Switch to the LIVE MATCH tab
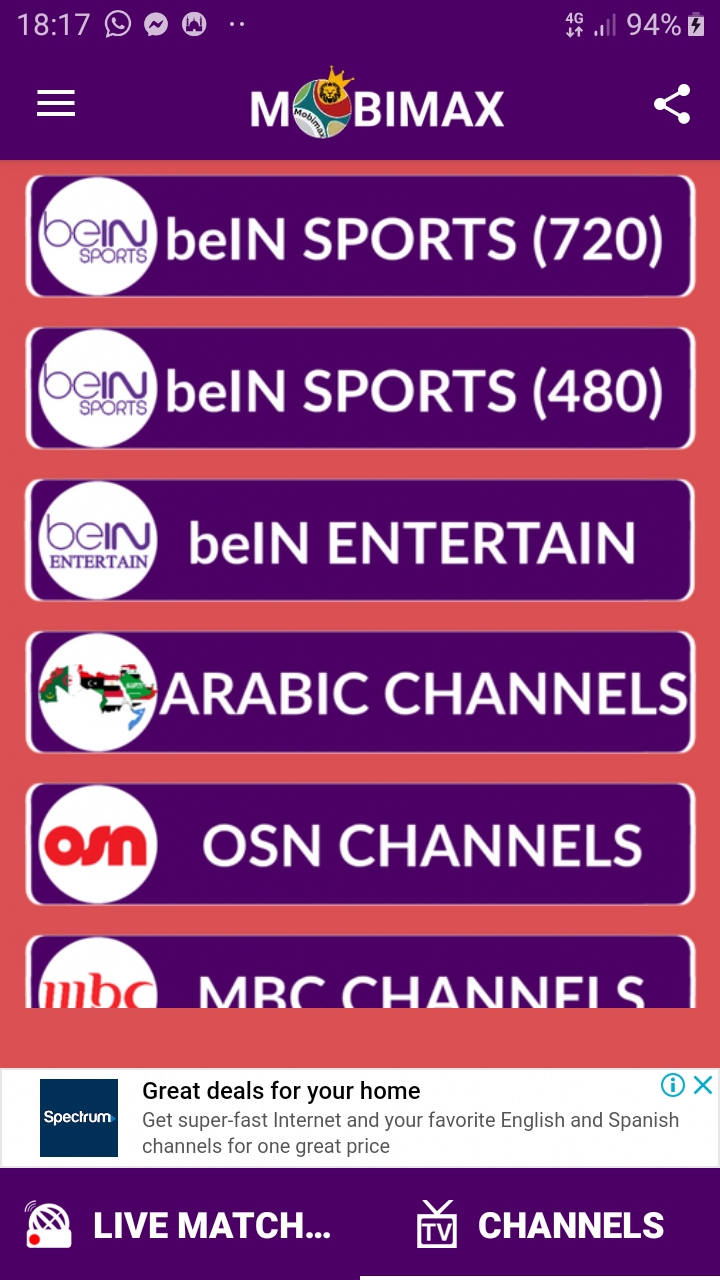 click(180, 1225)
